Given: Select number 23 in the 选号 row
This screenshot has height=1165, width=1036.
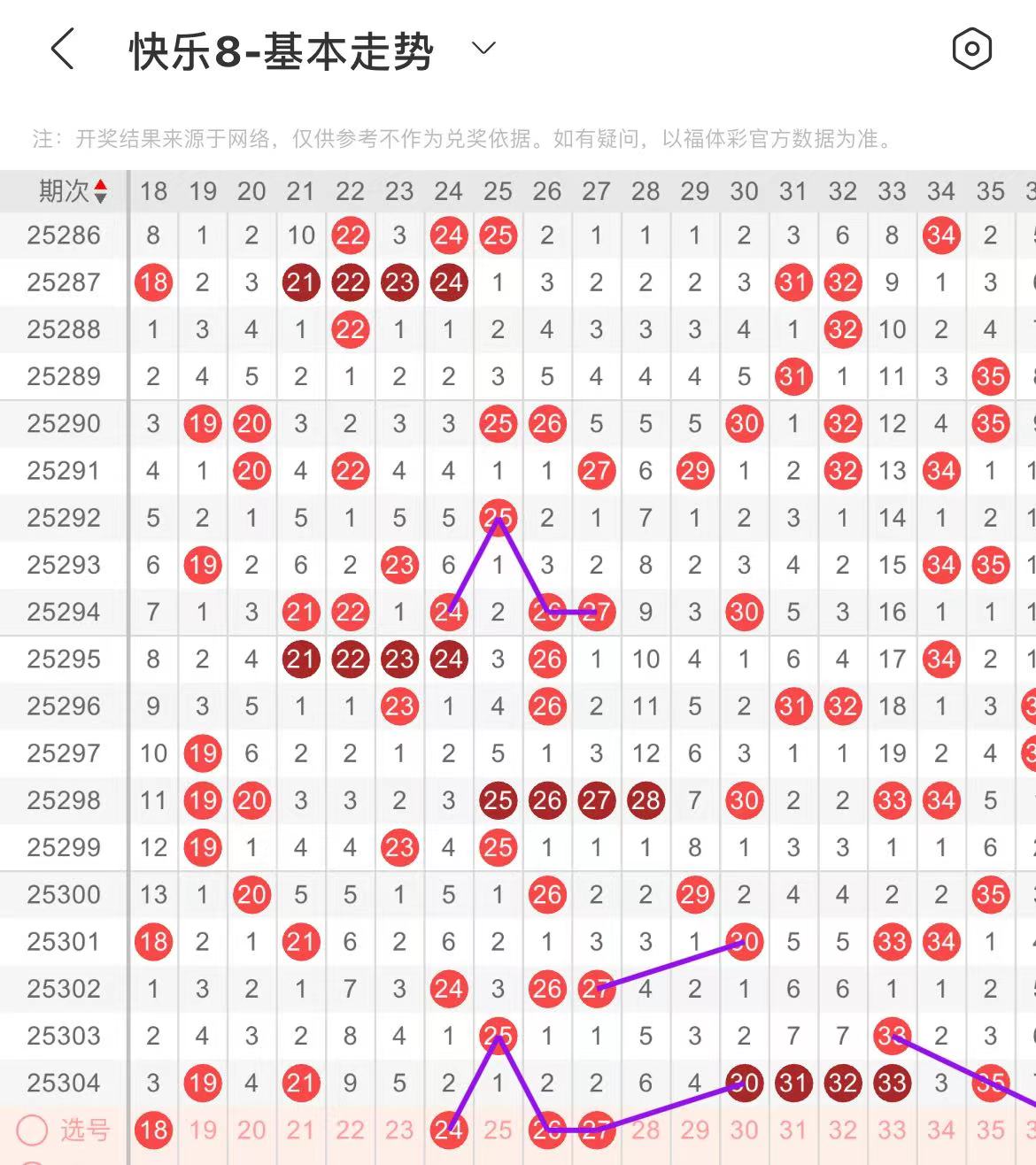Looking at the screenshot, I should (399, 1130).
